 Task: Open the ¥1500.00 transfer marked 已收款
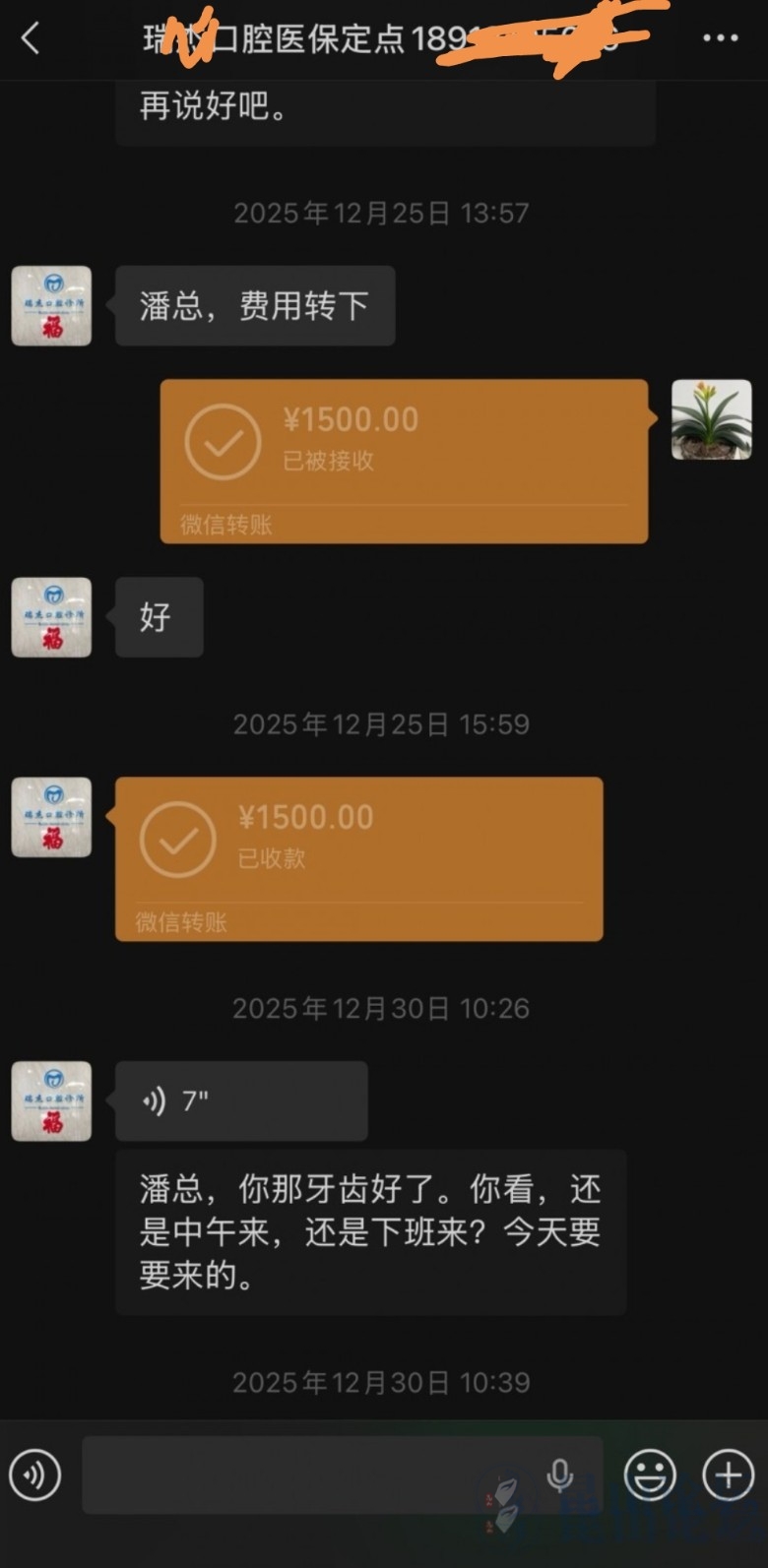coord(358,858)
